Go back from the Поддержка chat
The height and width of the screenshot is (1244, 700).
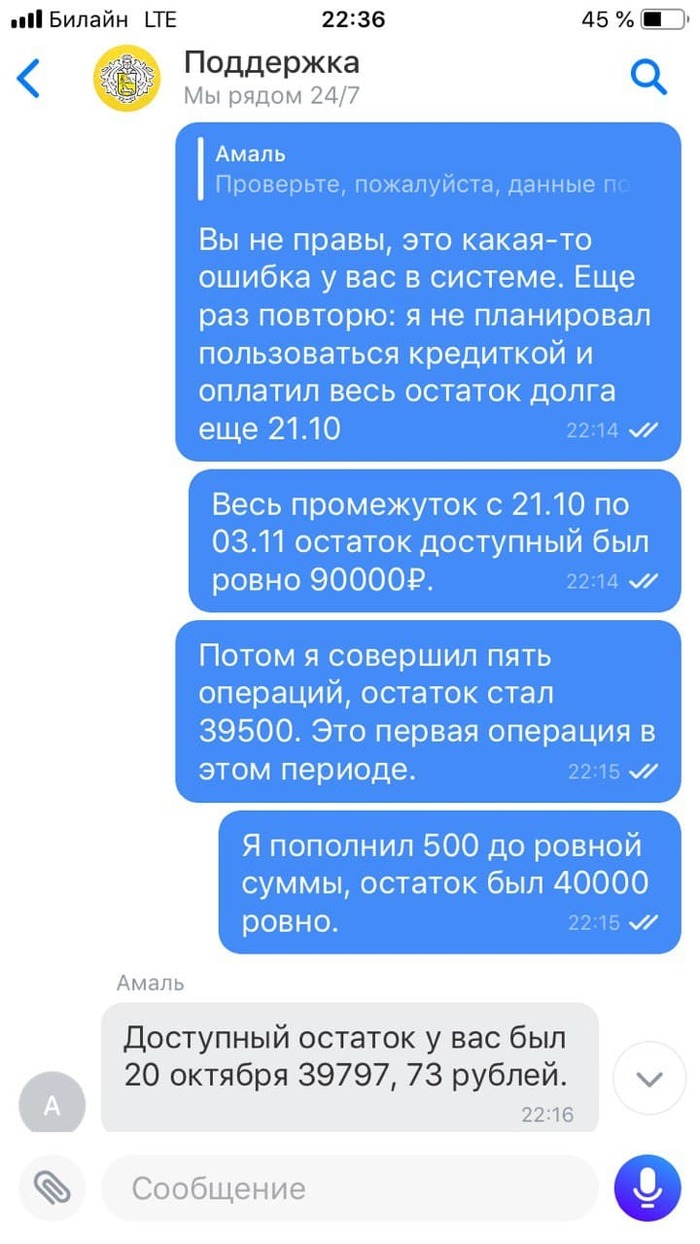30,78
